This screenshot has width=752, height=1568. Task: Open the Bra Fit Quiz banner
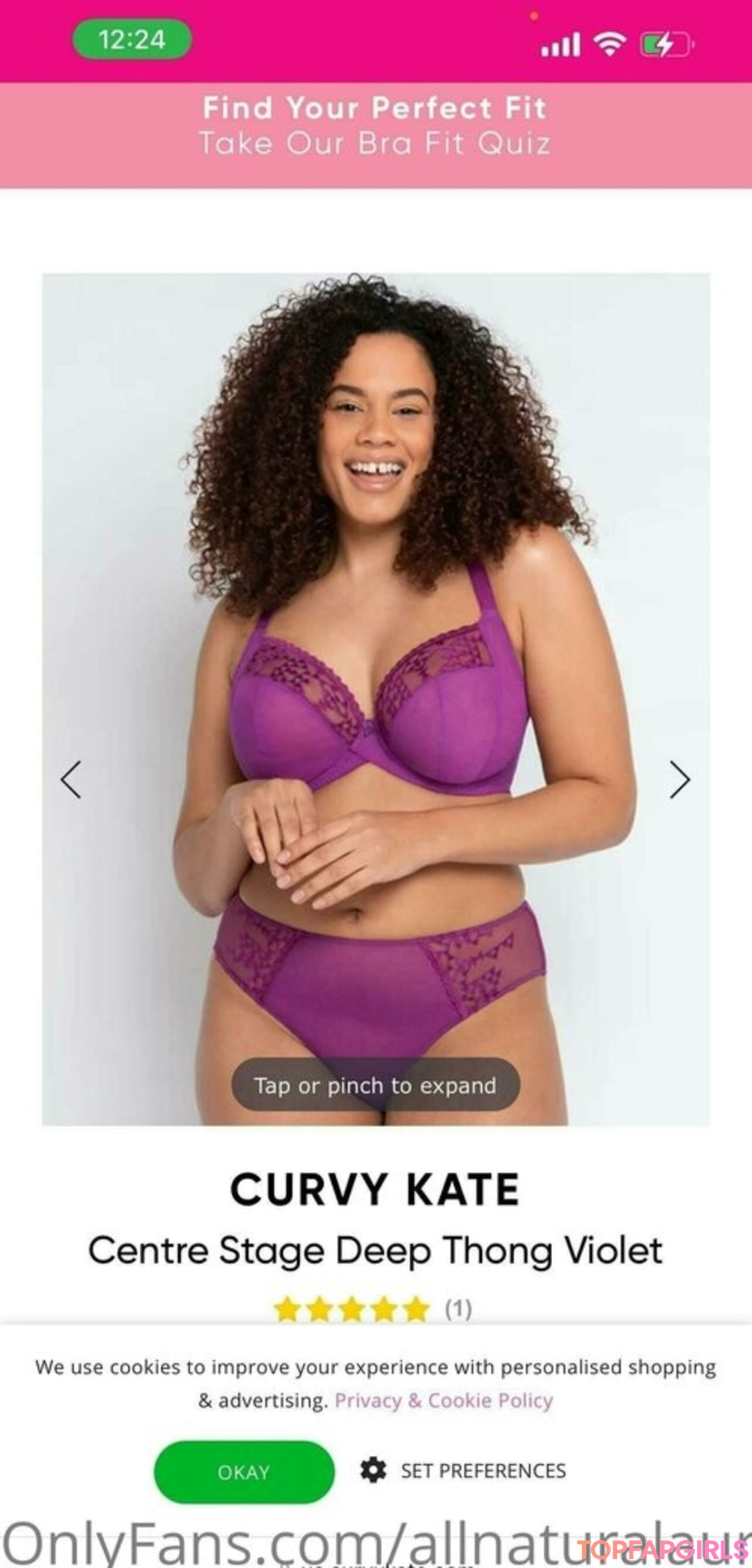coord(375,127)
